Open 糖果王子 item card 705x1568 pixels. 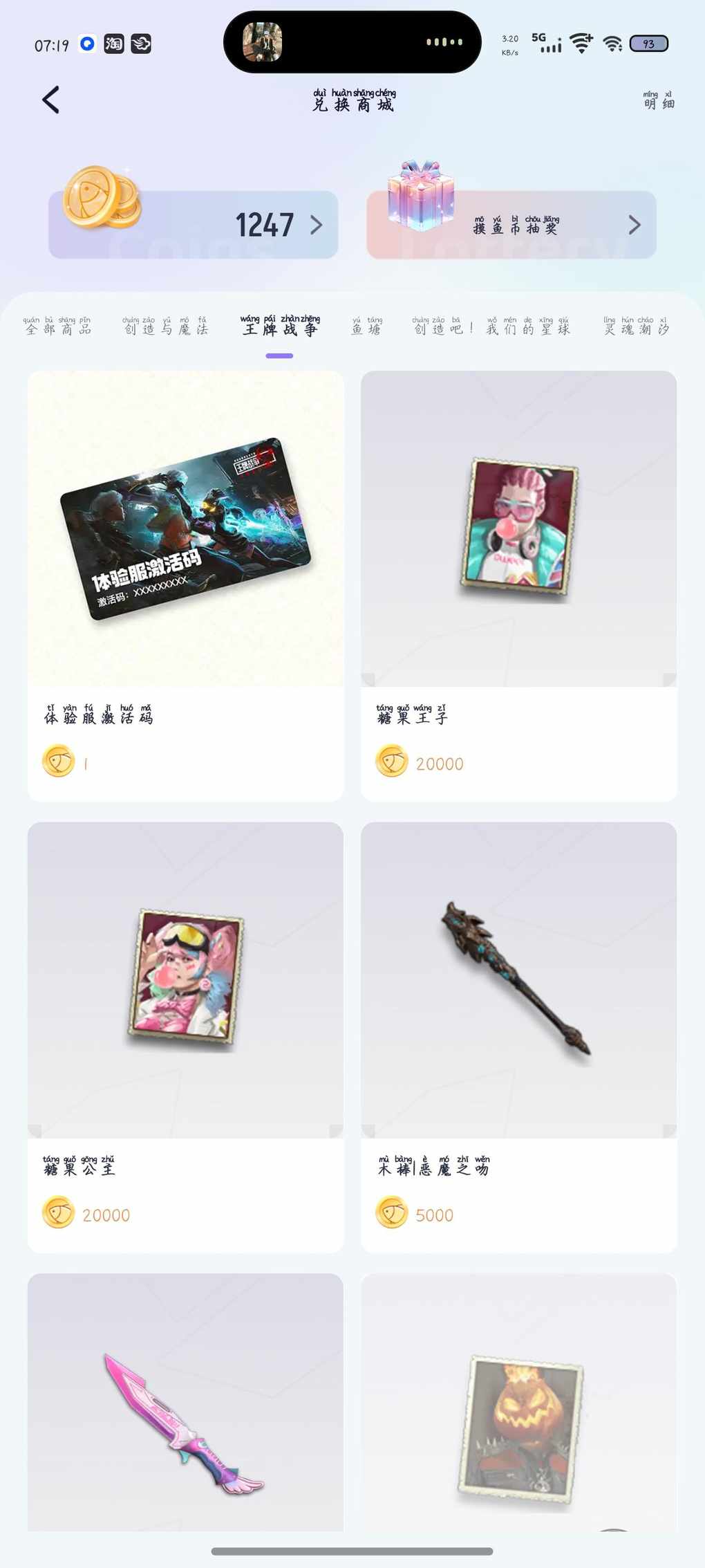pyautogui.click(x=518, y=585)
